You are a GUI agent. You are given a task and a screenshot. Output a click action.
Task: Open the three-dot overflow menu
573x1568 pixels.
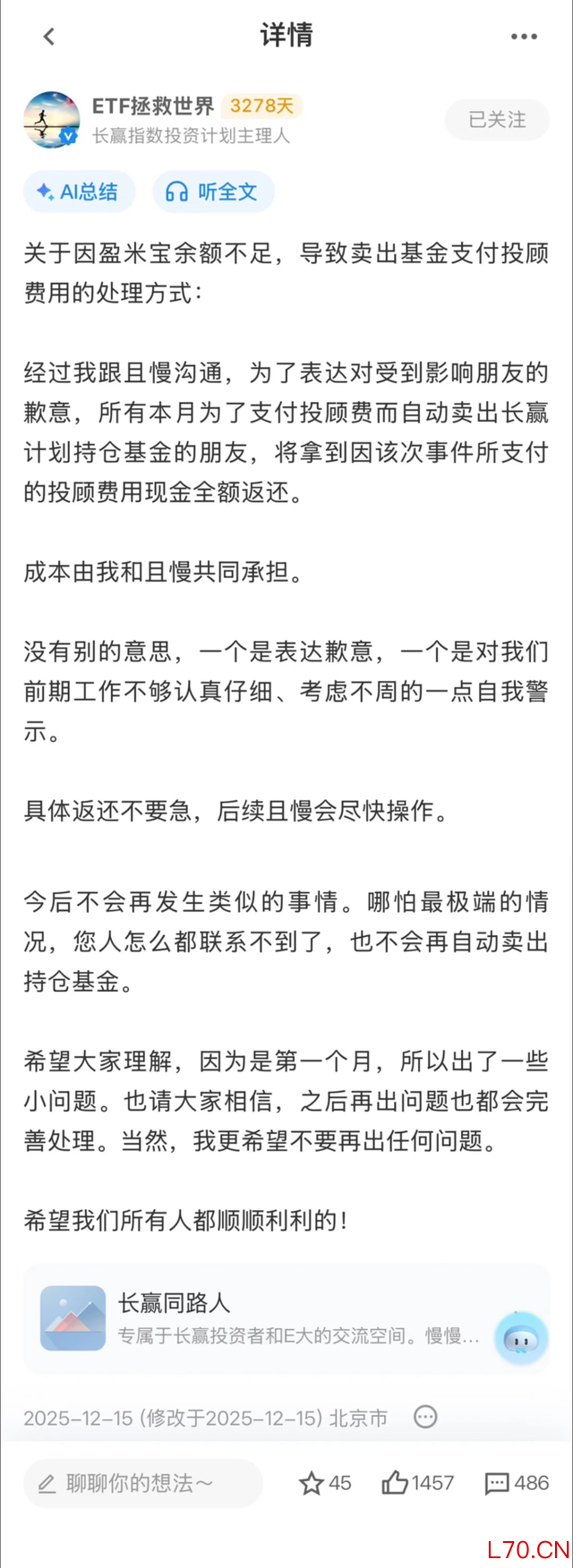[x=524, y=37]
